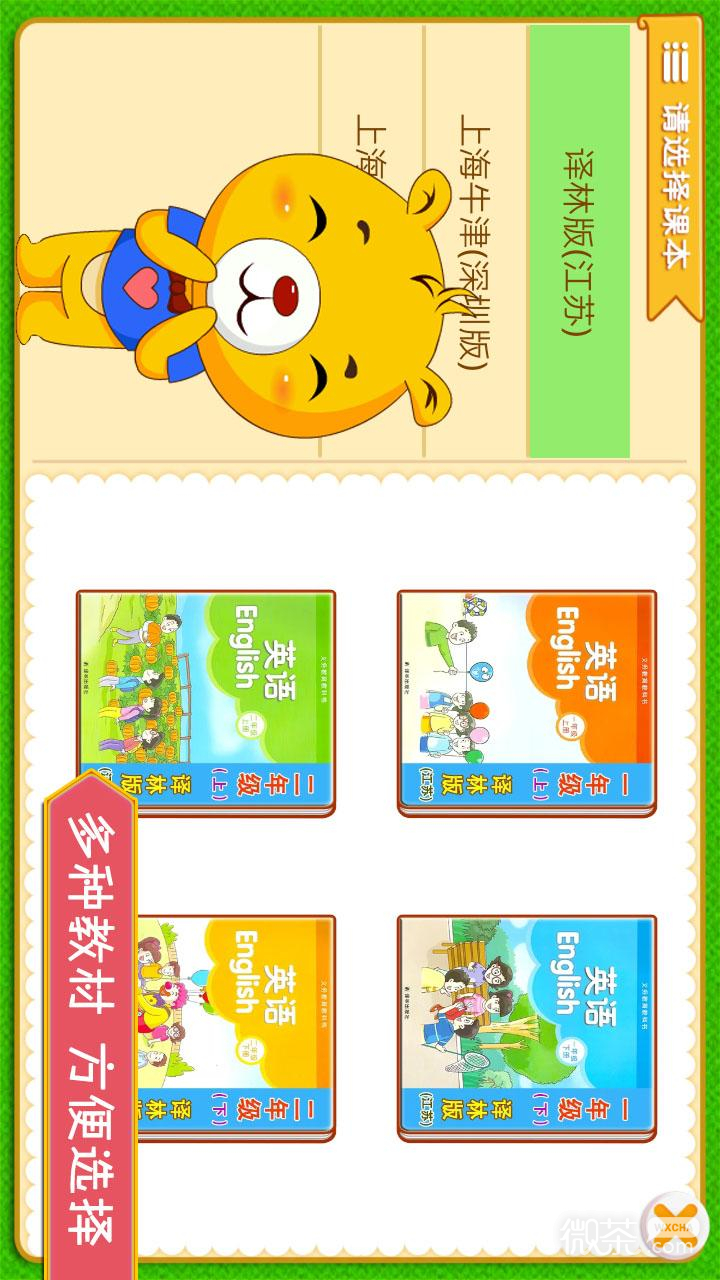Open the 一年级(下) 译林版 English book
This screenshot has height=1280, width=720.
coord(526,1028)
